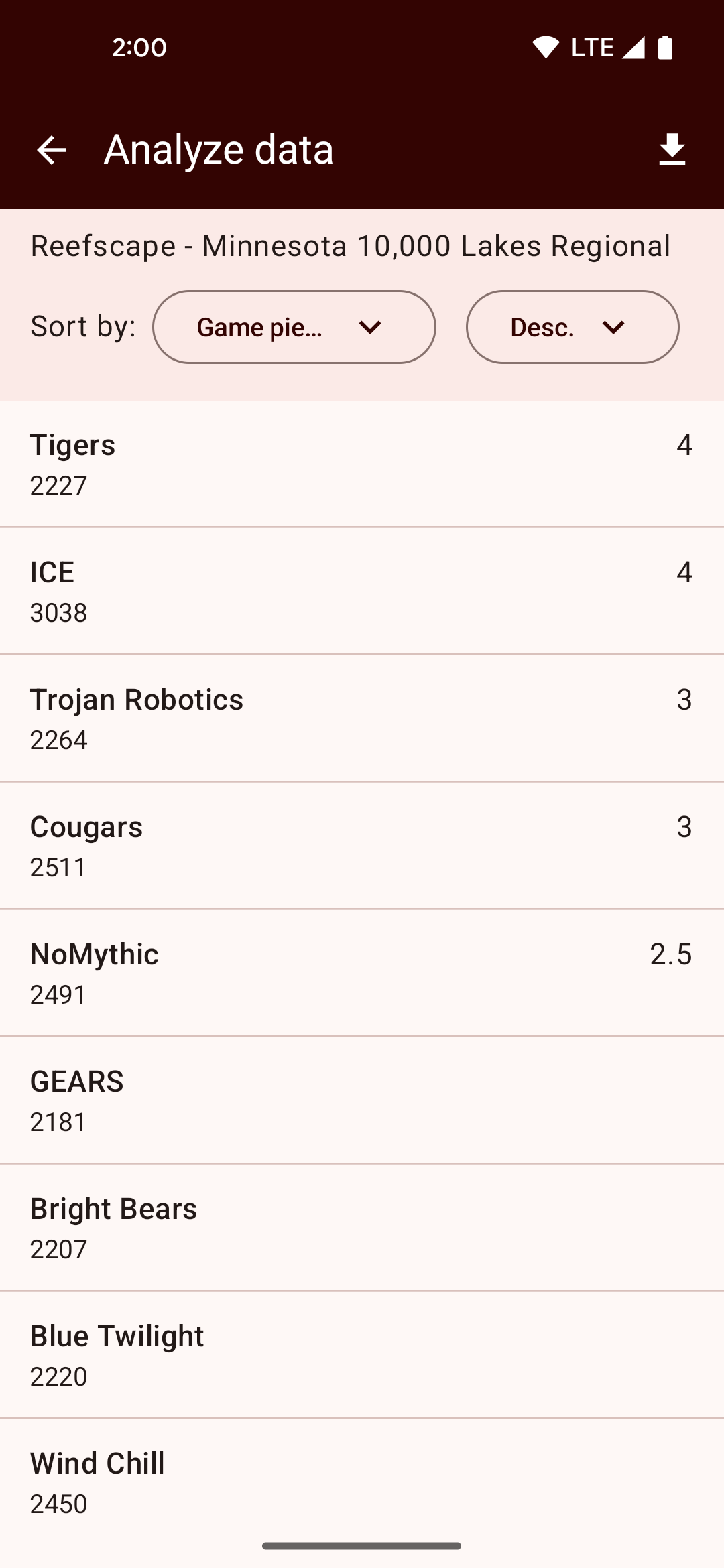724x1568 pixels.
Task: View NoMythic 2491 details
Action: 362,973
